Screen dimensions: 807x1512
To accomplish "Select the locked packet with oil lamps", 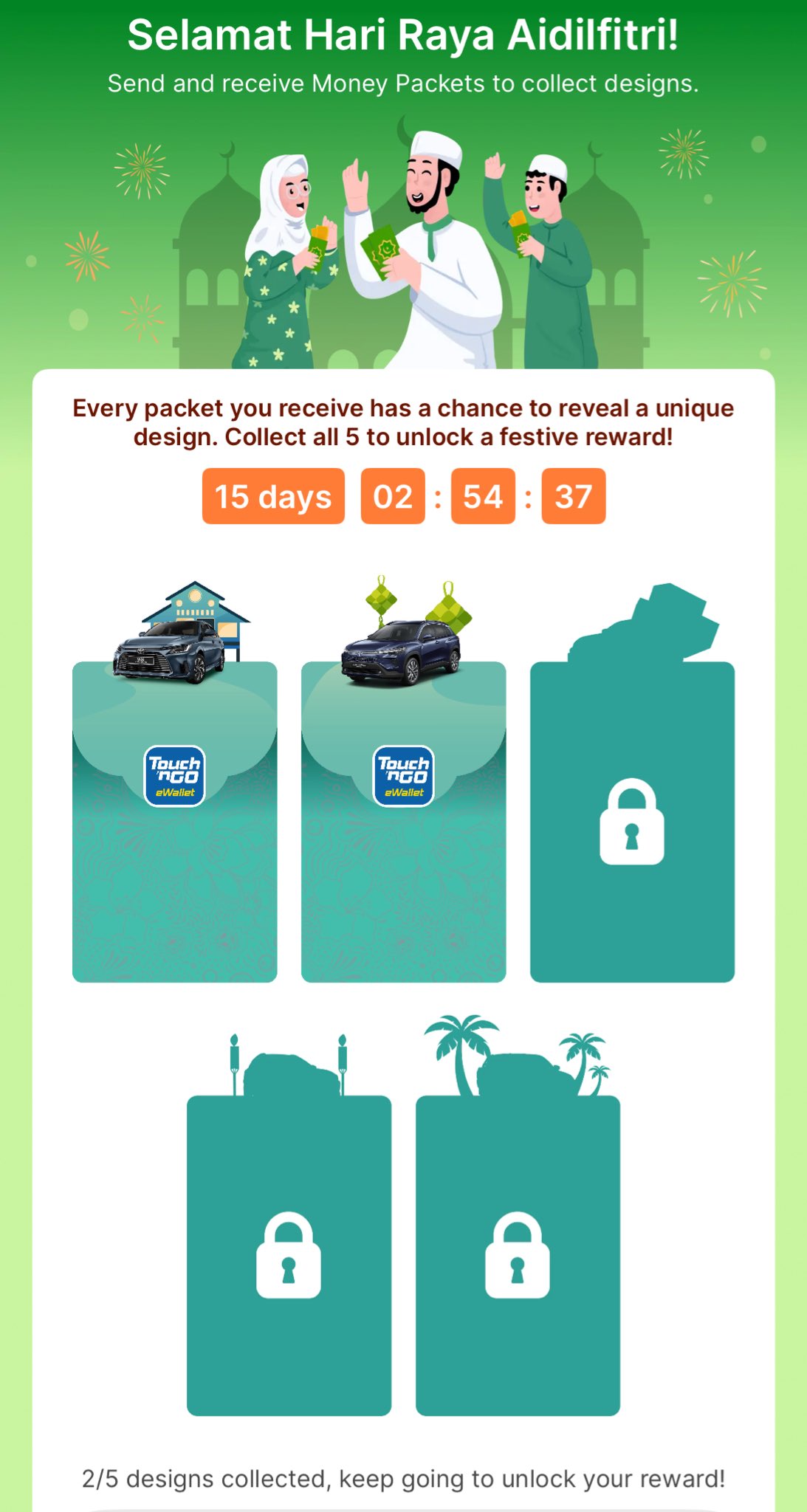I will point(289,1254).
